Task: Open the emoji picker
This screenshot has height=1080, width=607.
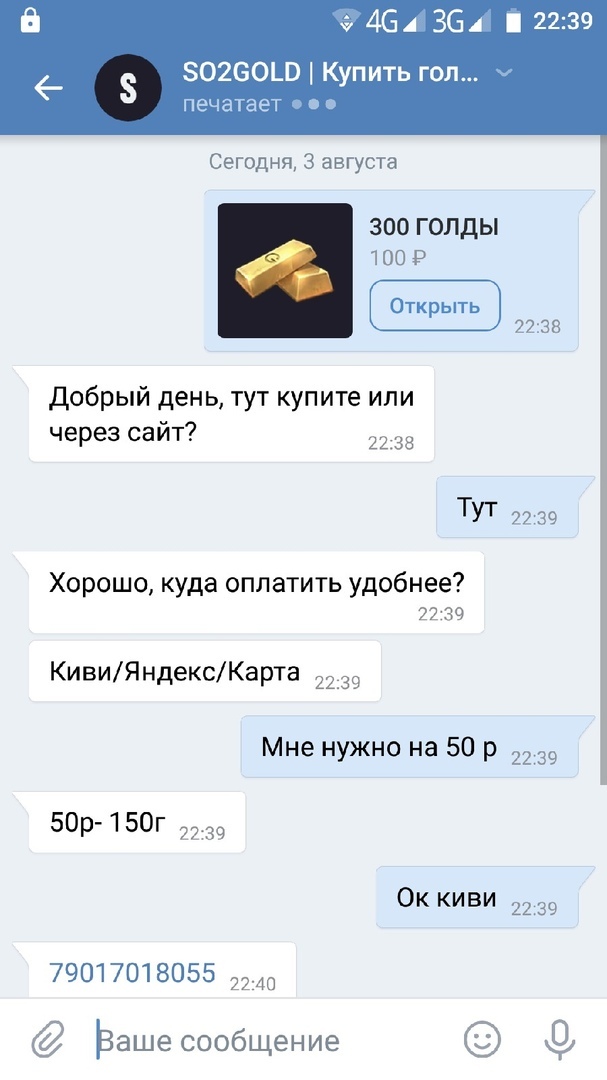Action: pos(483,1040)
